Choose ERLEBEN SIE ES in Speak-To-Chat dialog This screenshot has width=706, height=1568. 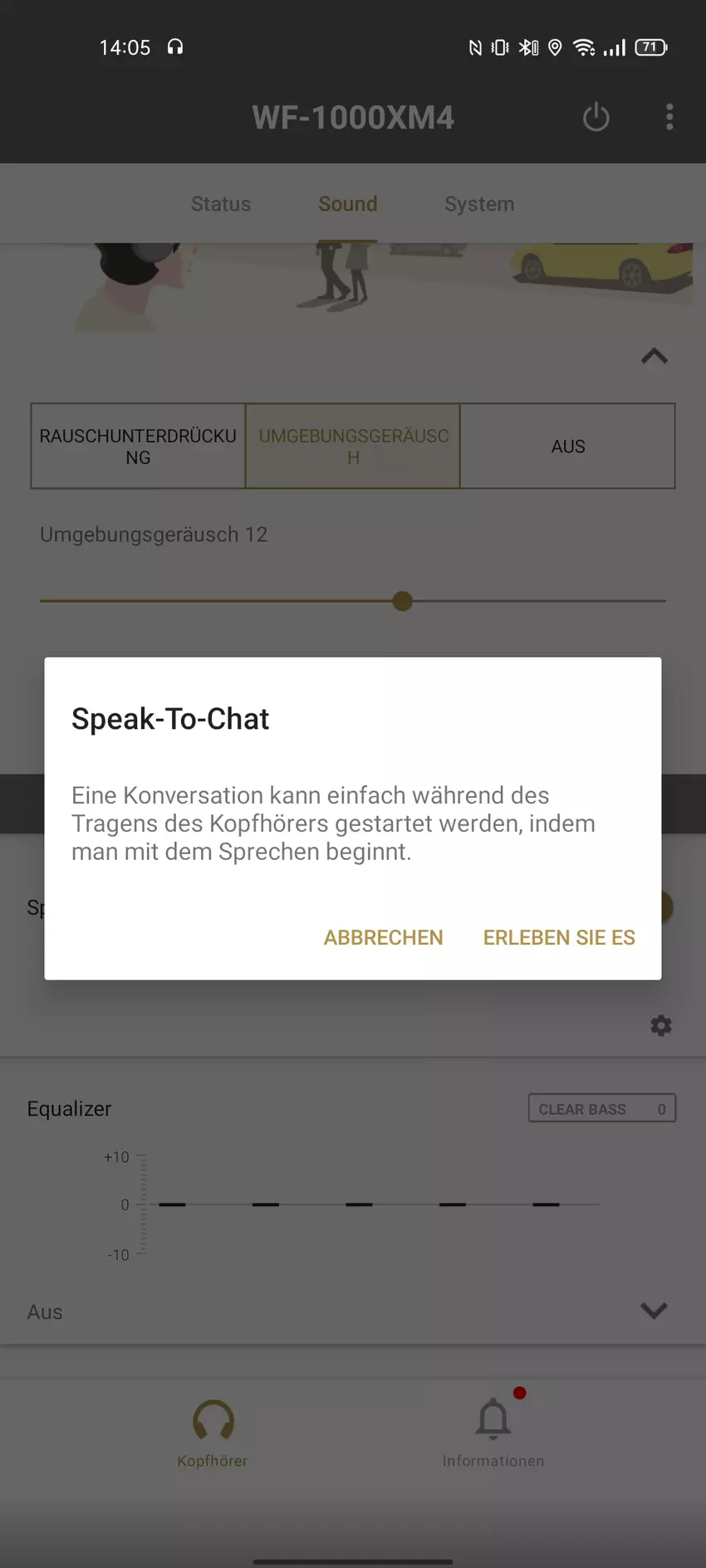(x=559, y=937)
